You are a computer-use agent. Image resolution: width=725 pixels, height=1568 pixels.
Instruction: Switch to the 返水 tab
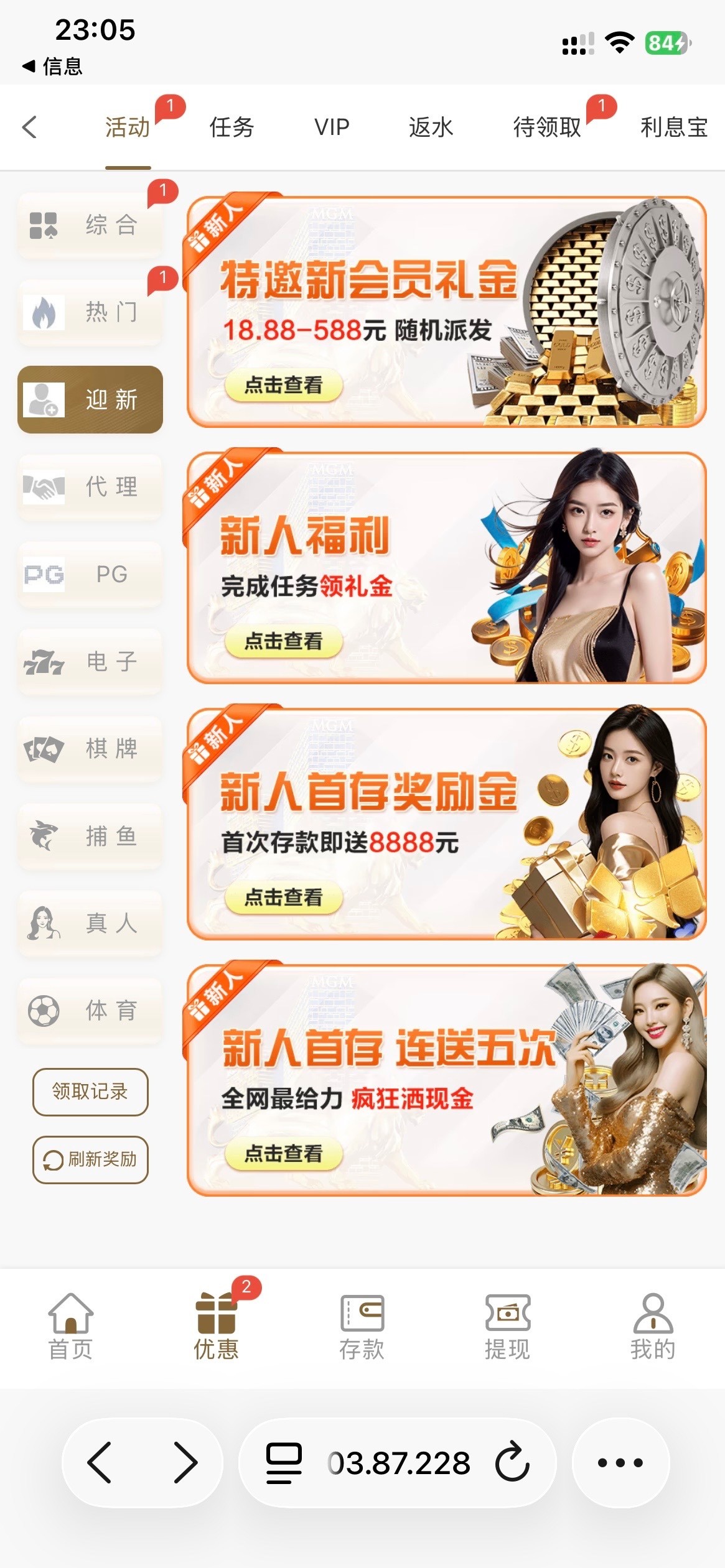point(431,128)
